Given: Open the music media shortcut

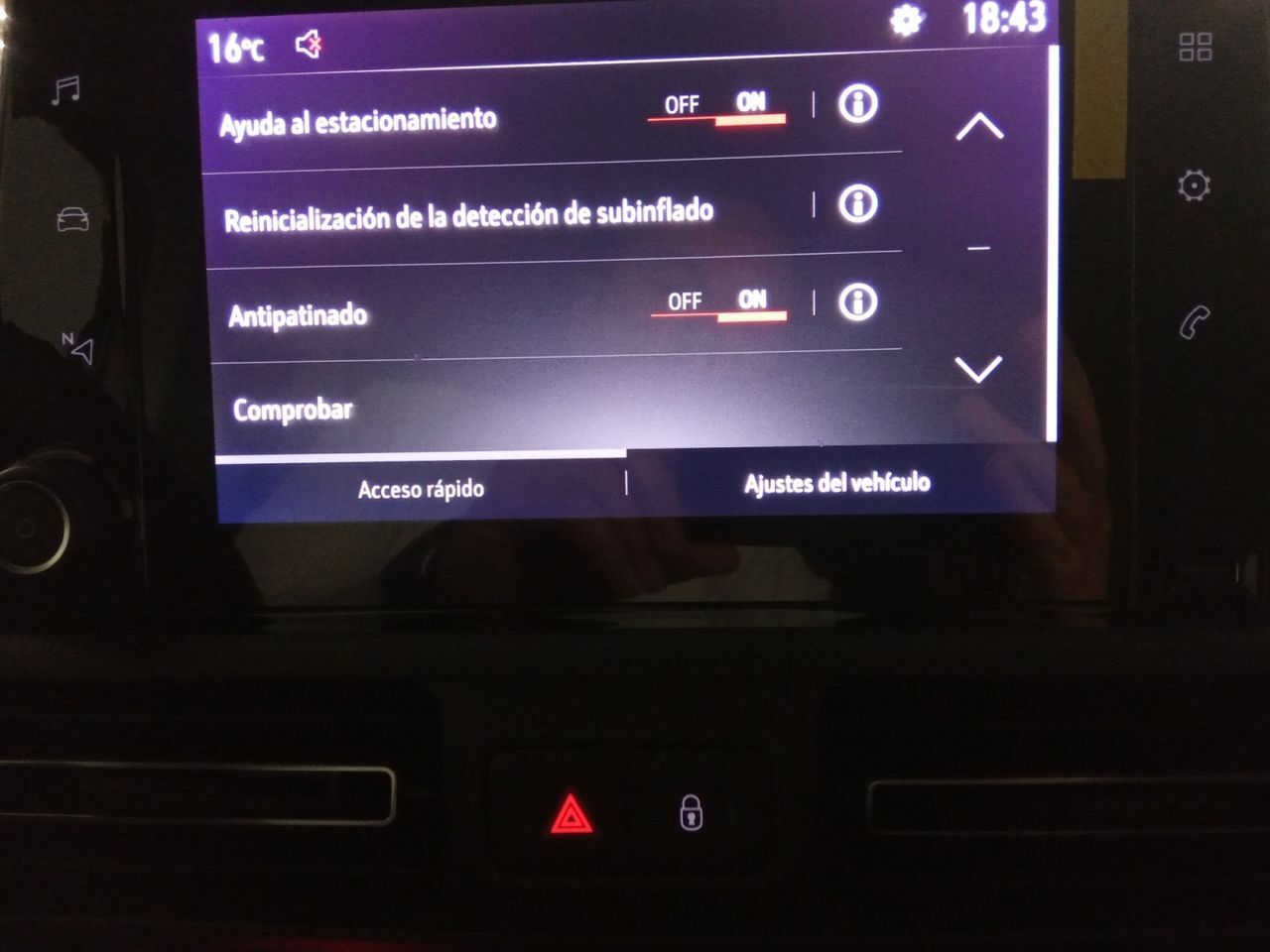Looking at the screenshot, I should coord(66,91).
